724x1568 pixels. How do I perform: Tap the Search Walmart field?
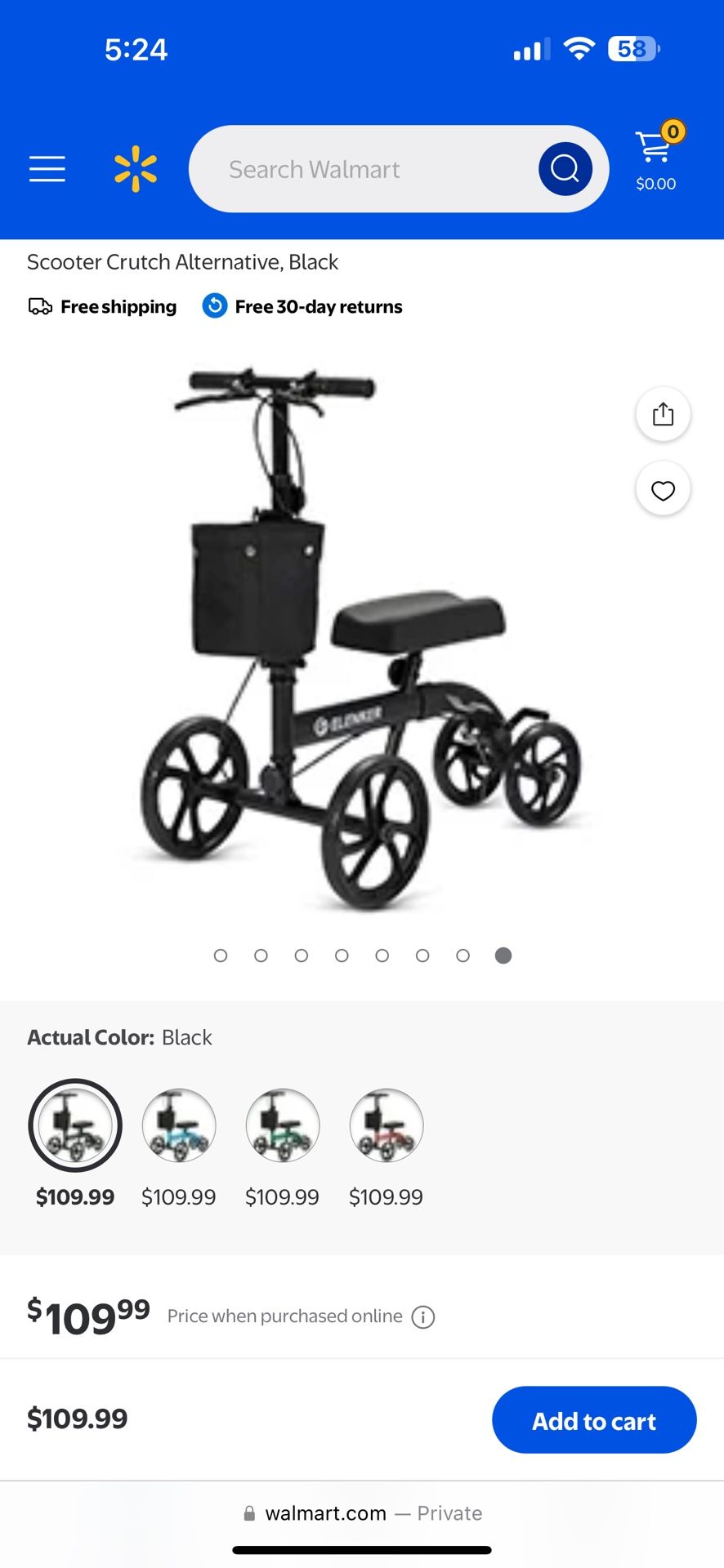[360, 169]
